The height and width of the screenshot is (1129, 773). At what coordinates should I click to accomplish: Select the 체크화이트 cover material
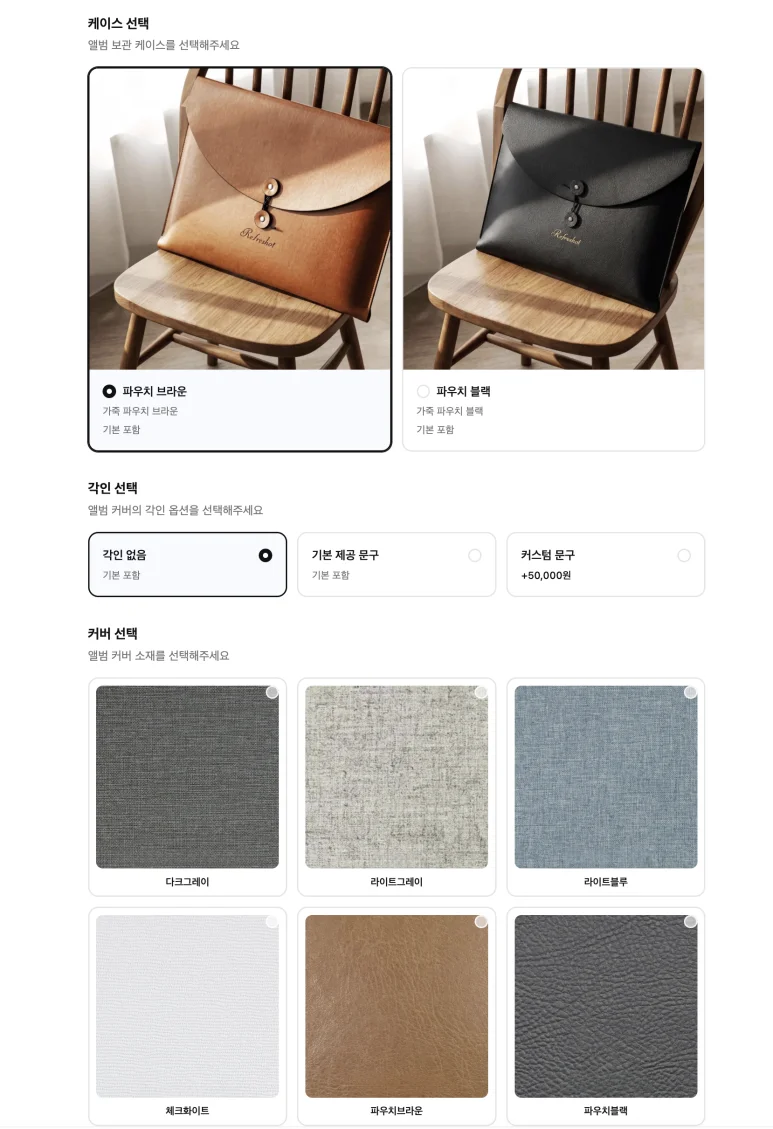tap(187, 1015)
